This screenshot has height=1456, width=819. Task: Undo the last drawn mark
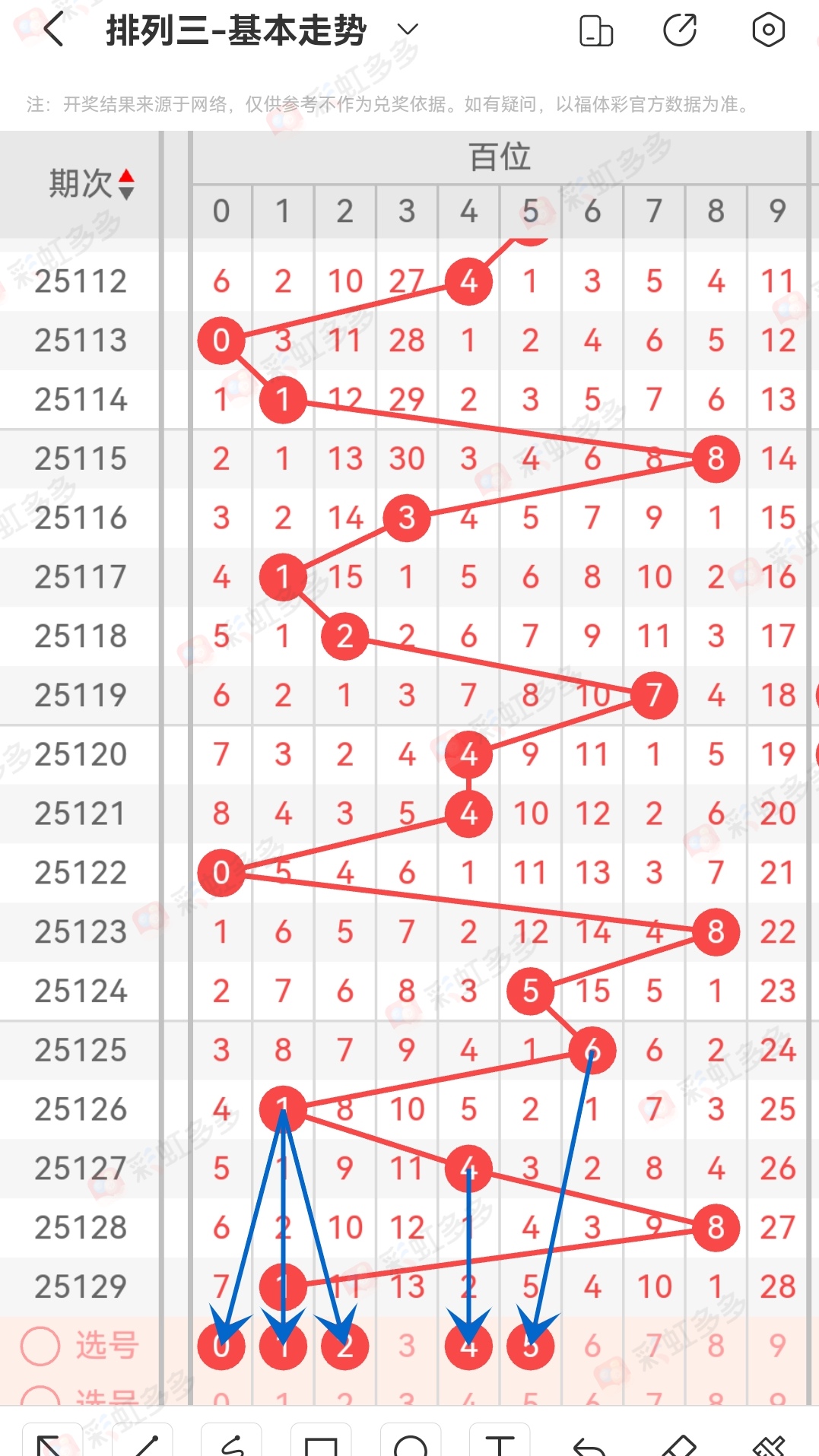[x=589, y=1442]
